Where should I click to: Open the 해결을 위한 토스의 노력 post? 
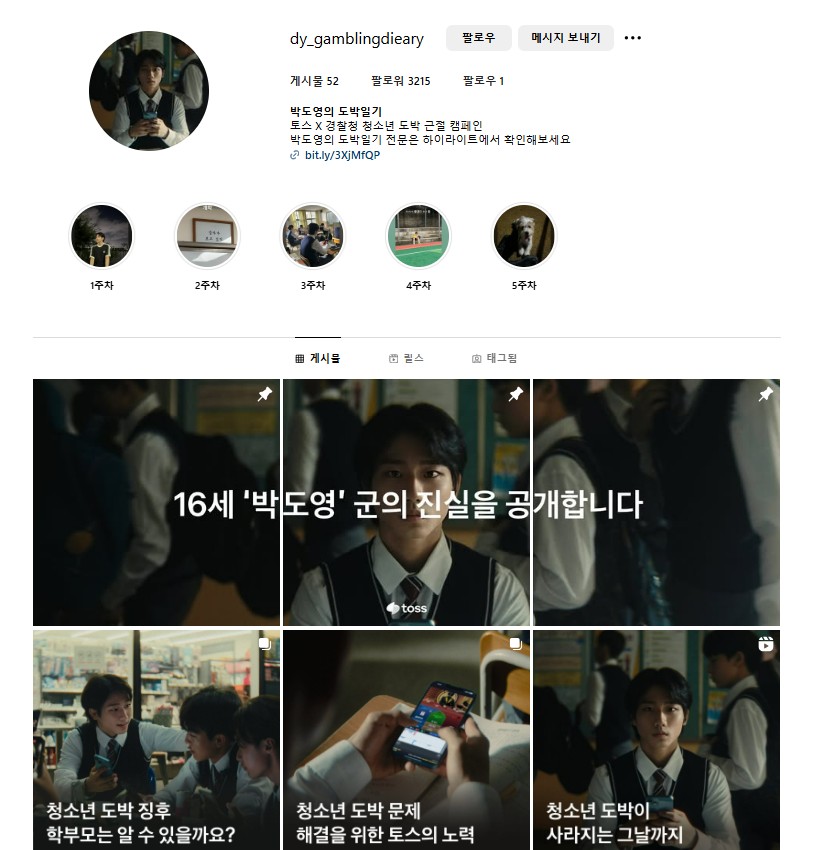coord(406,740)
